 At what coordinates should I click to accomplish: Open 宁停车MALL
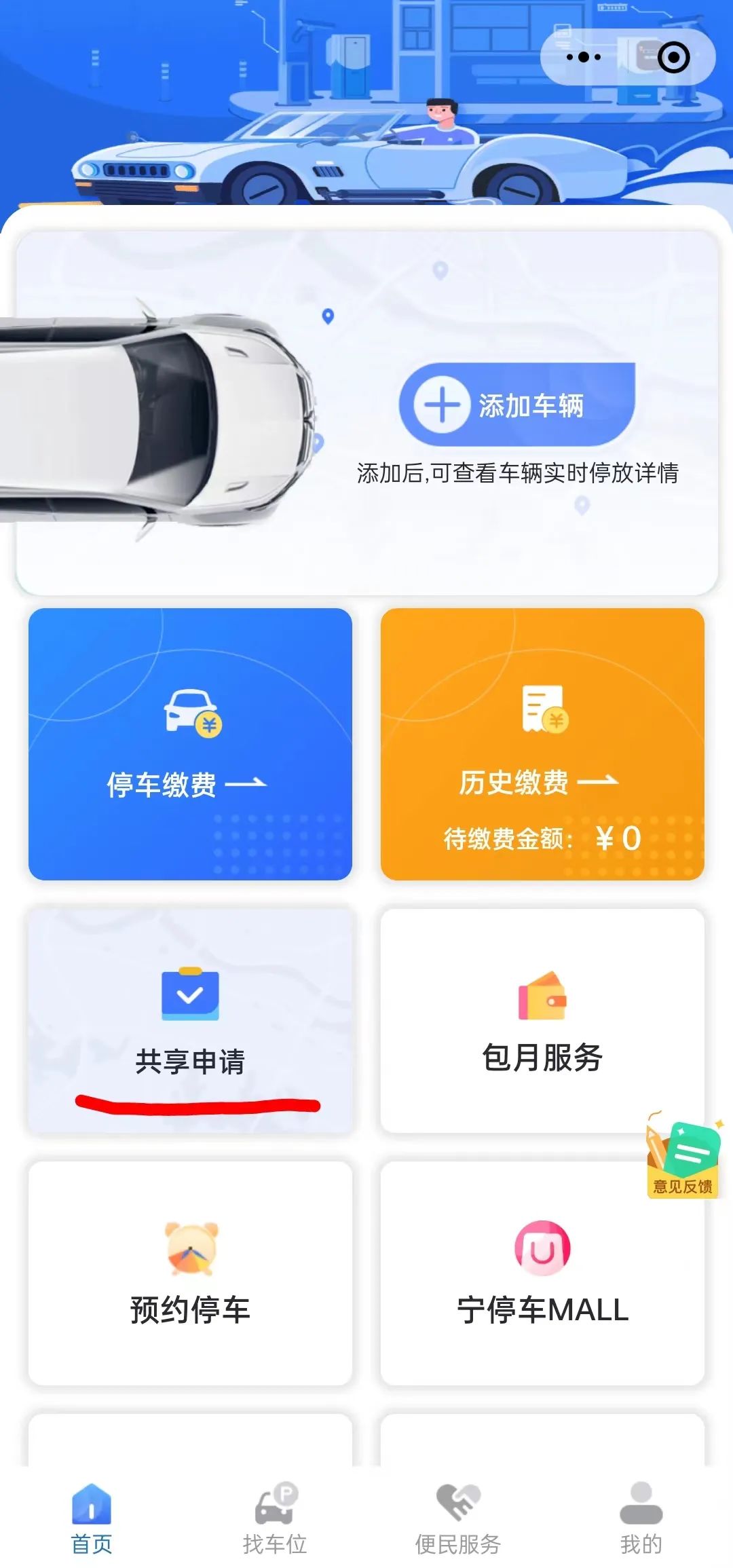(x=542, y=1273)
